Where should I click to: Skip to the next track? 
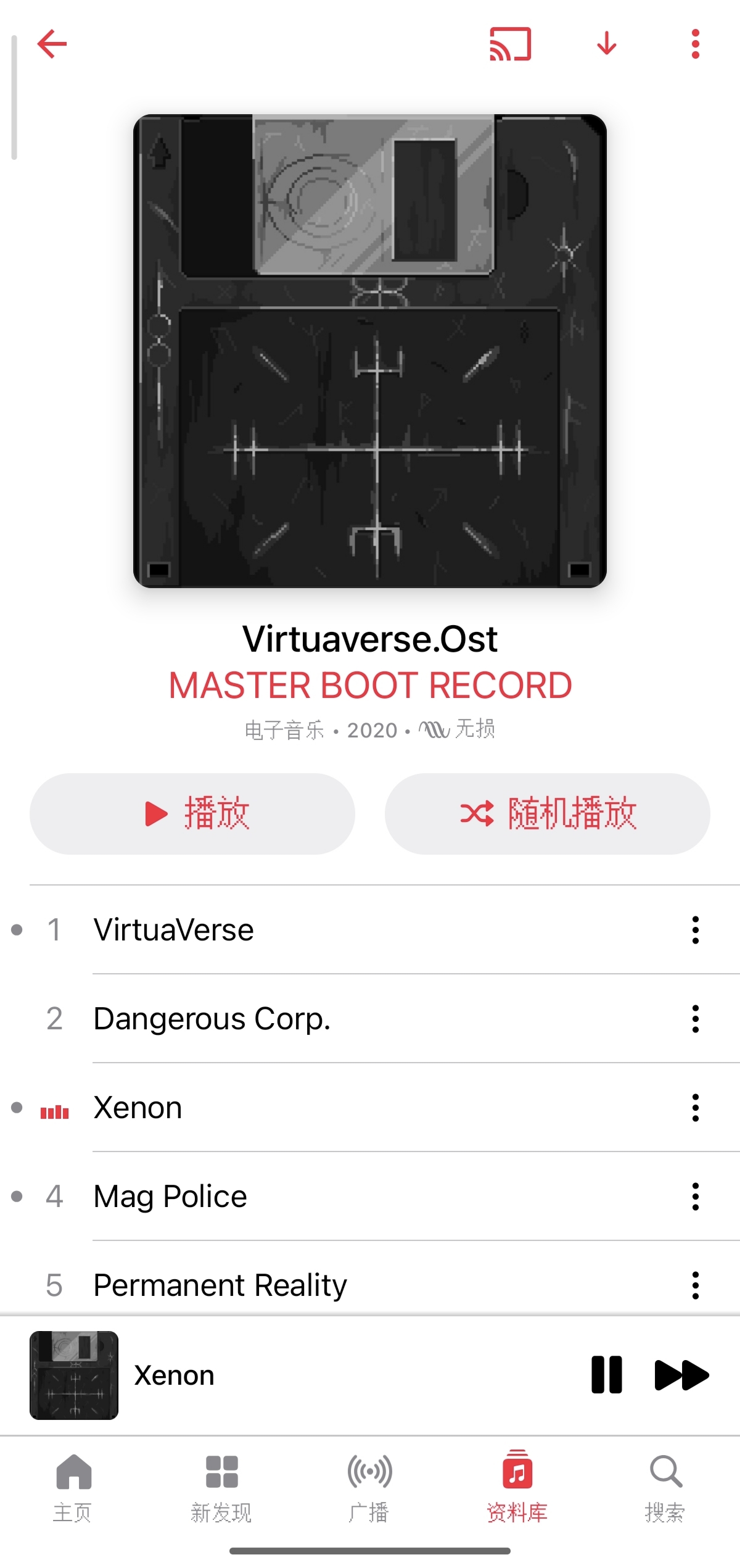681,1375
